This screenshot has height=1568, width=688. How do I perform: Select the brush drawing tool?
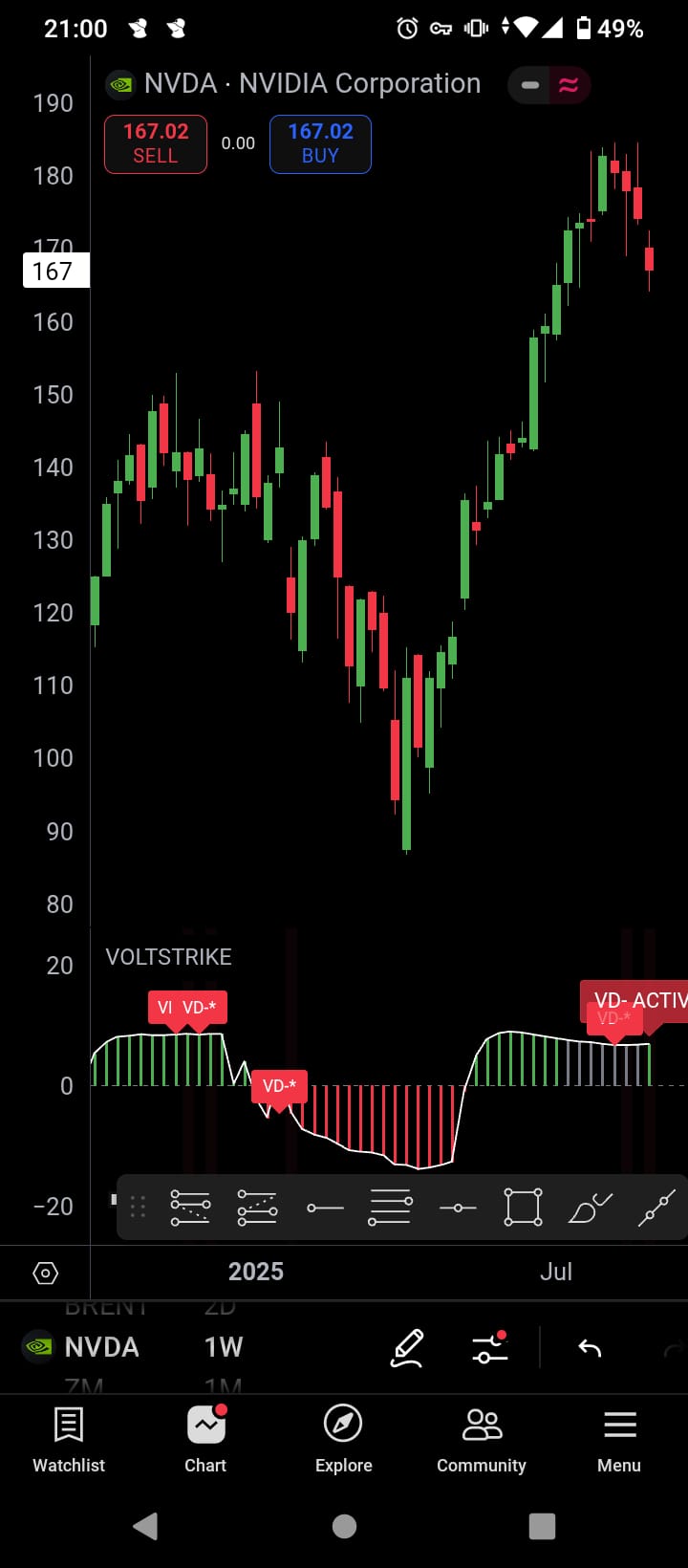[x=590, y=1208]
